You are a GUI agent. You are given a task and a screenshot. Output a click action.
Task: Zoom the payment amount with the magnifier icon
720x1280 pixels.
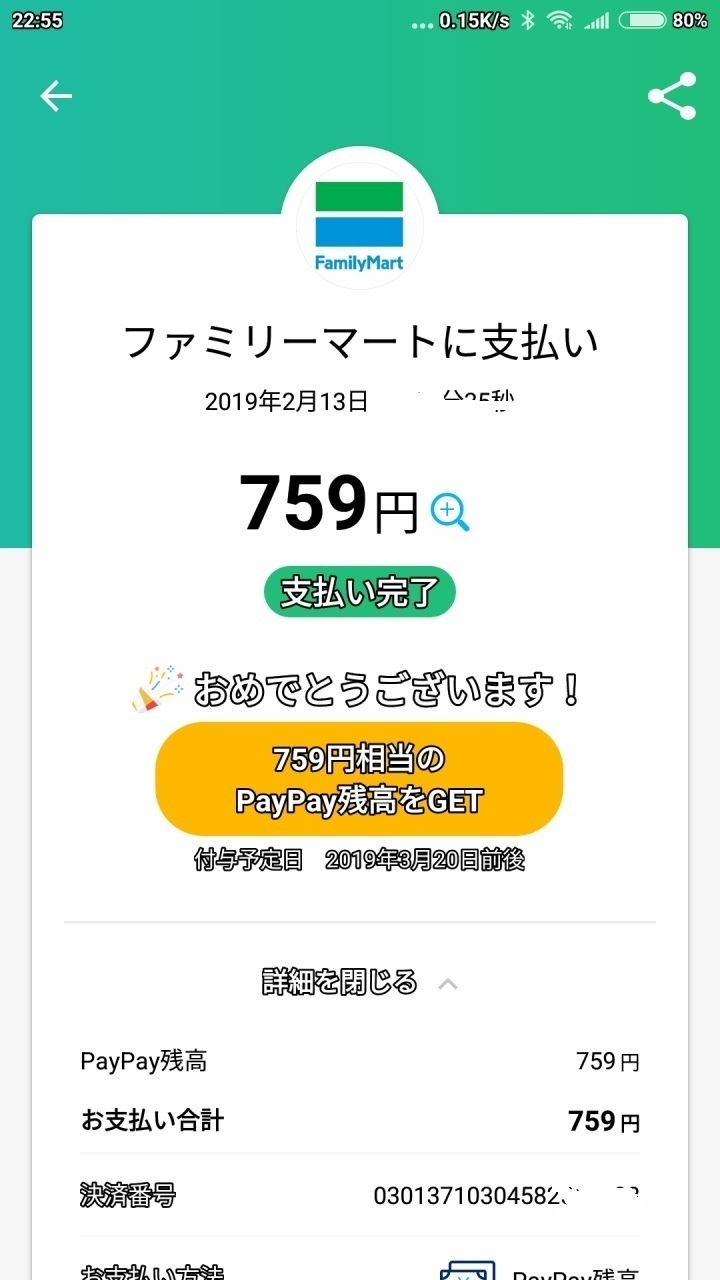(452, 512)
